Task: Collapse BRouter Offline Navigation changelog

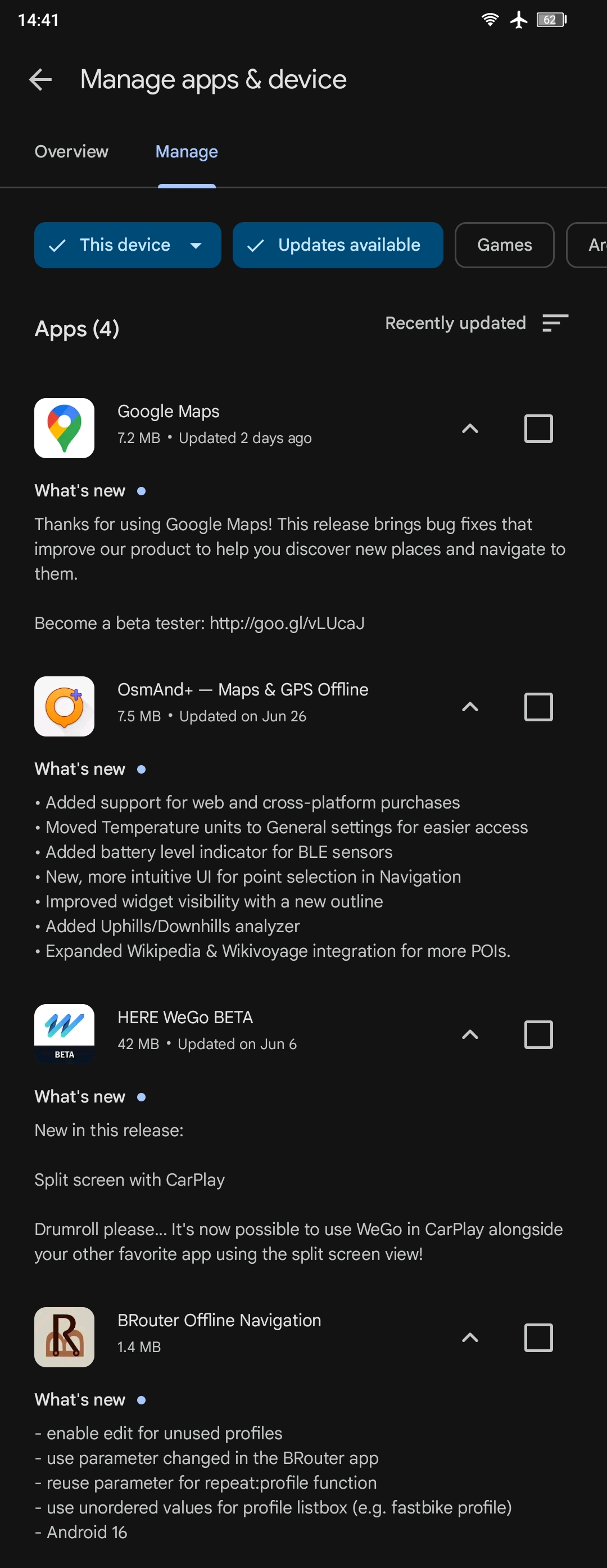Action: click(x=469, y=1337)
